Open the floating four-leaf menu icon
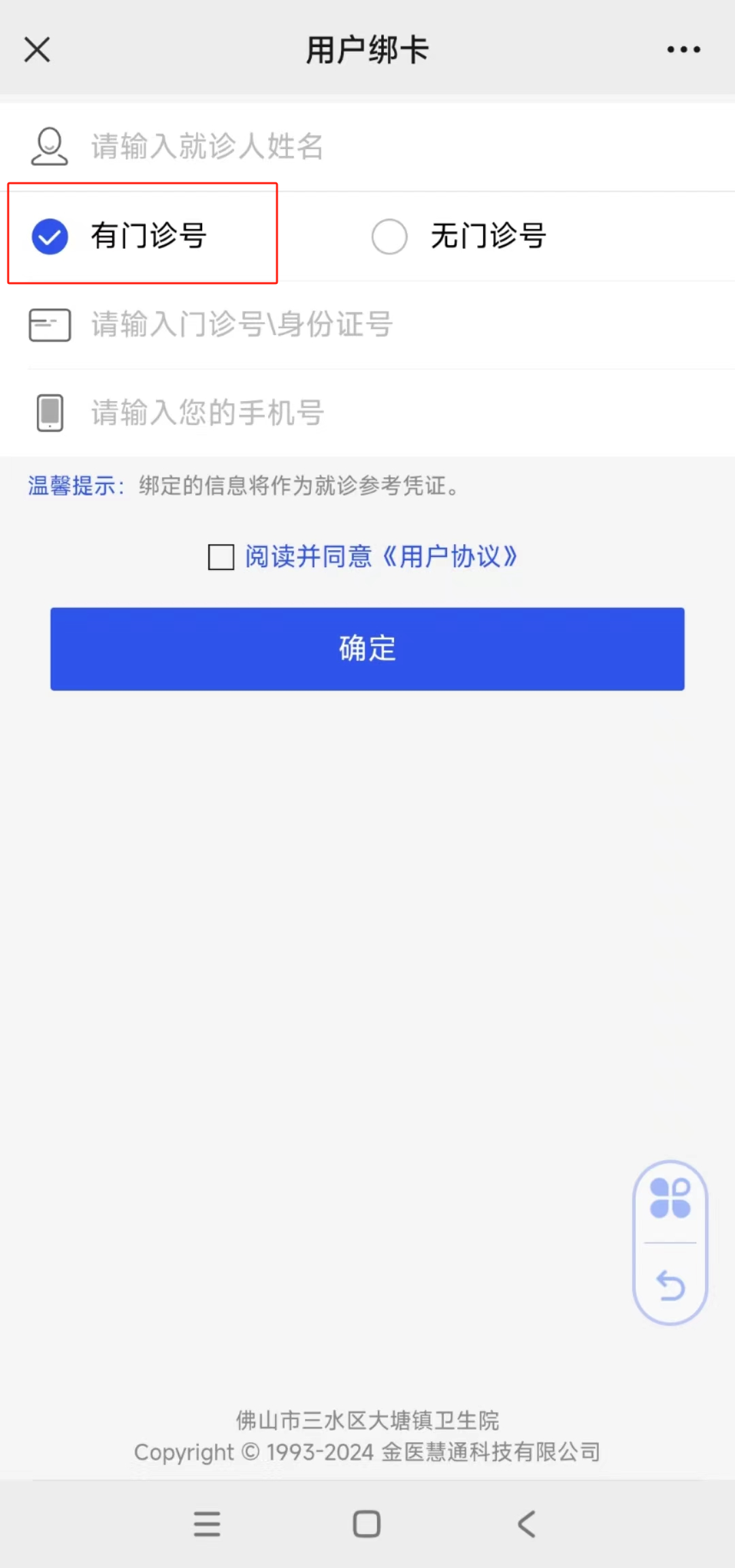 [670, 1198]
